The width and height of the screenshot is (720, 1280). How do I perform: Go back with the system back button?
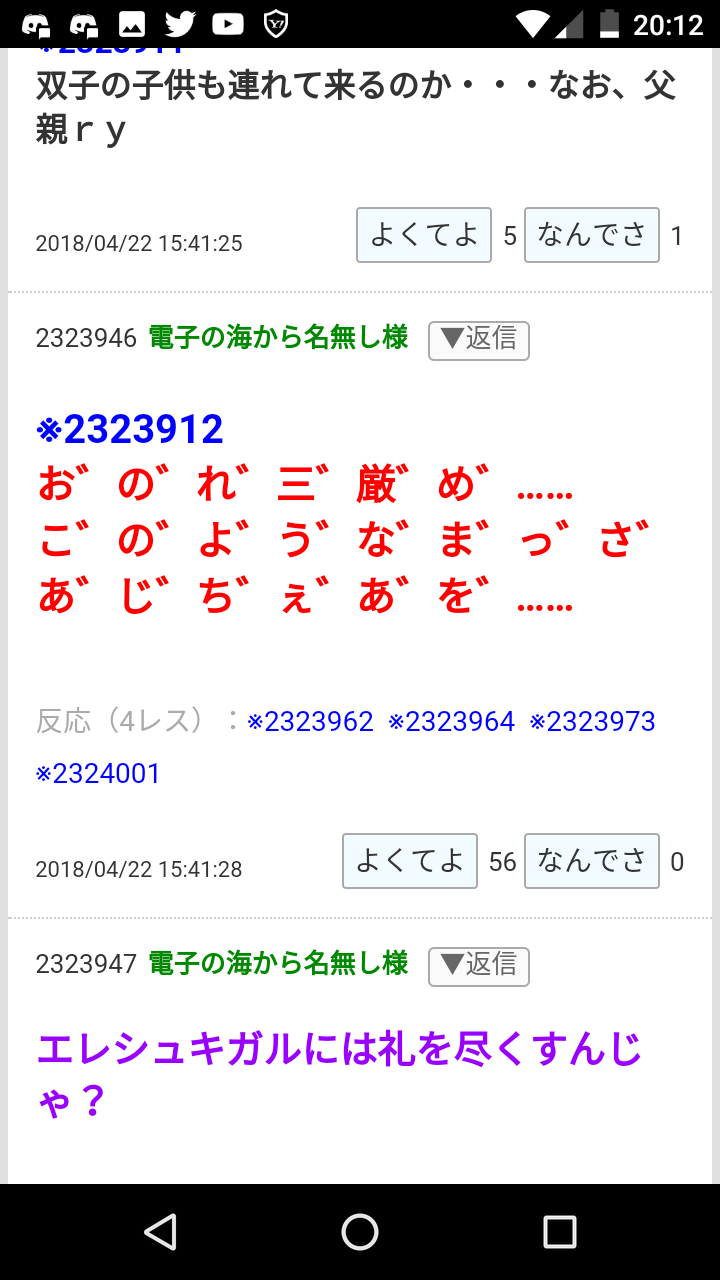160,1232
